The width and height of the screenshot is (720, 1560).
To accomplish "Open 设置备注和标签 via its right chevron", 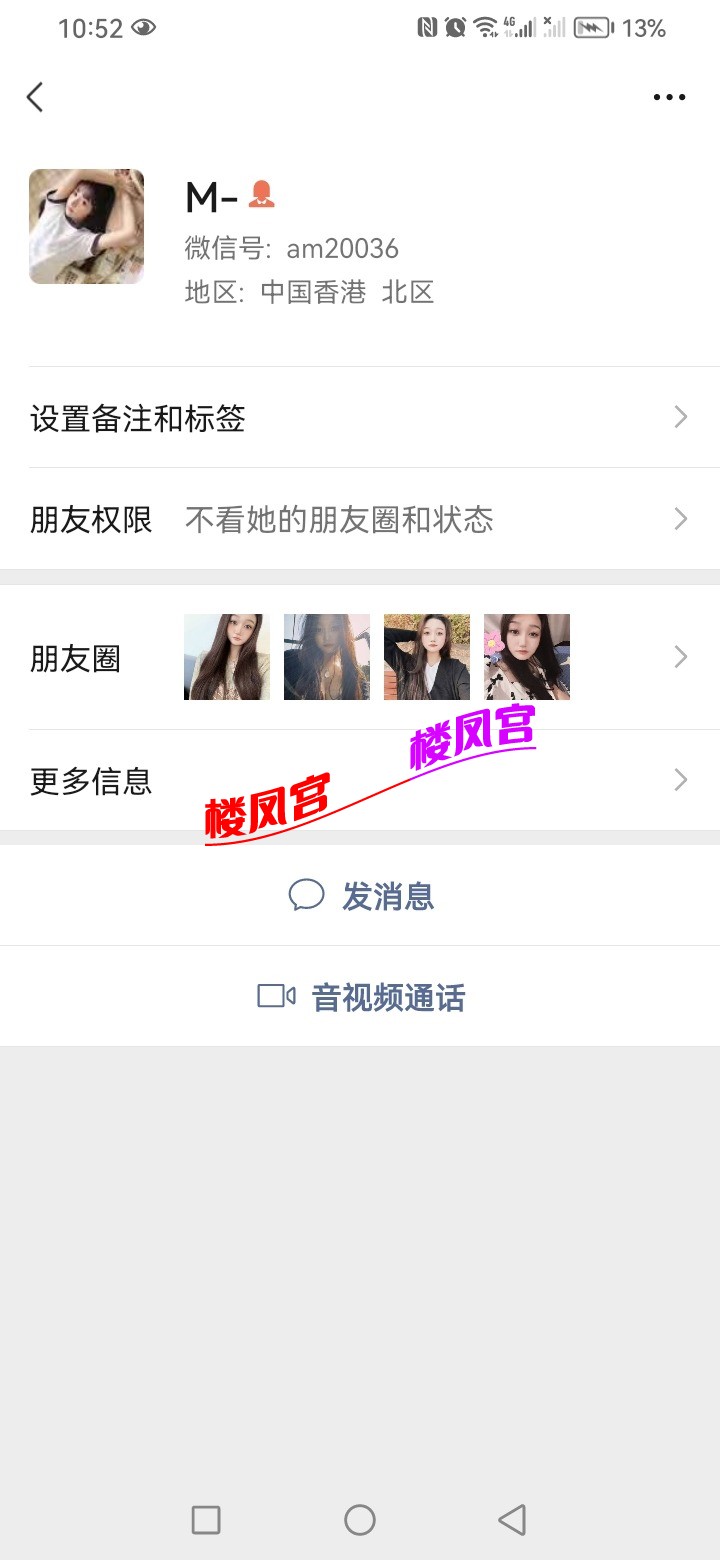I will (681, 417).
